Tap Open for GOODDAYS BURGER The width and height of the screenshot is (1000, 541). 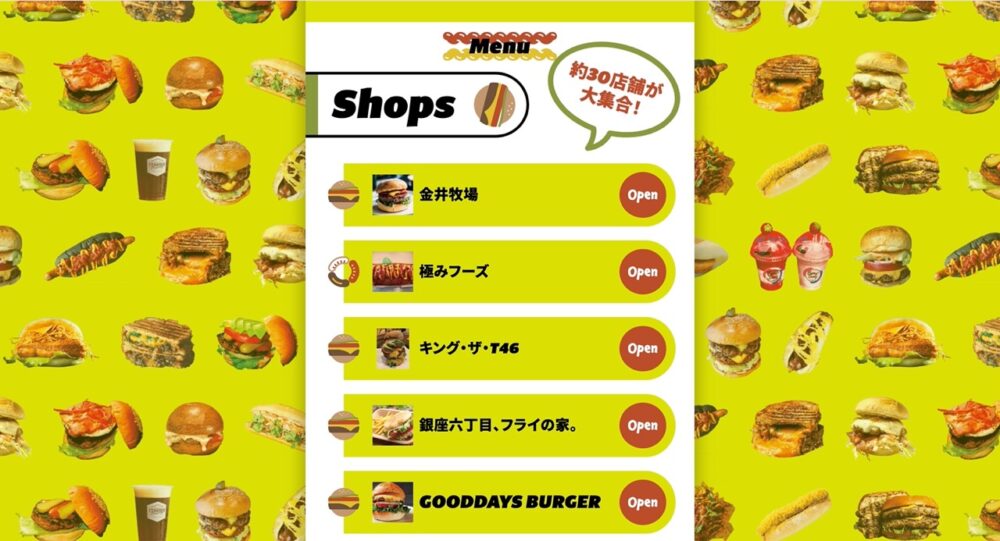pos(642,502)
